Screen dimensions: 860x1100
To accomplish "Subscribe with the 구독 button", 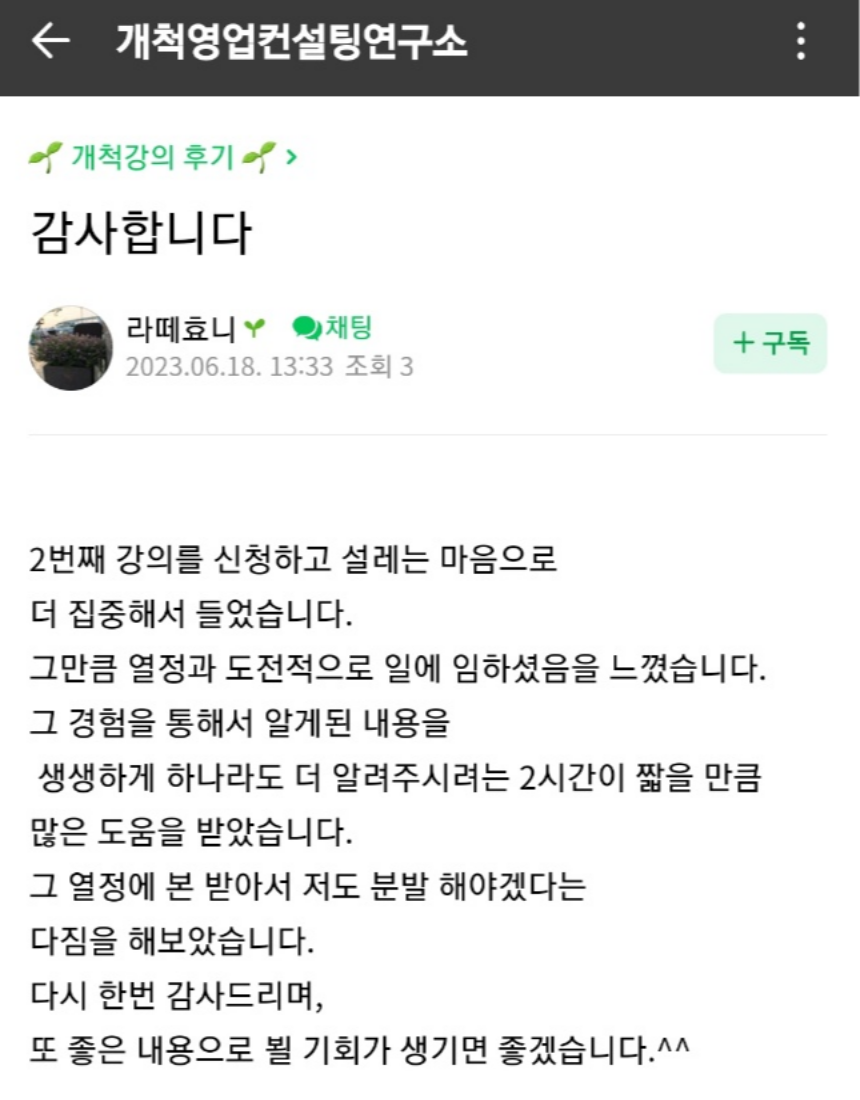I will (x=770, y=343).
